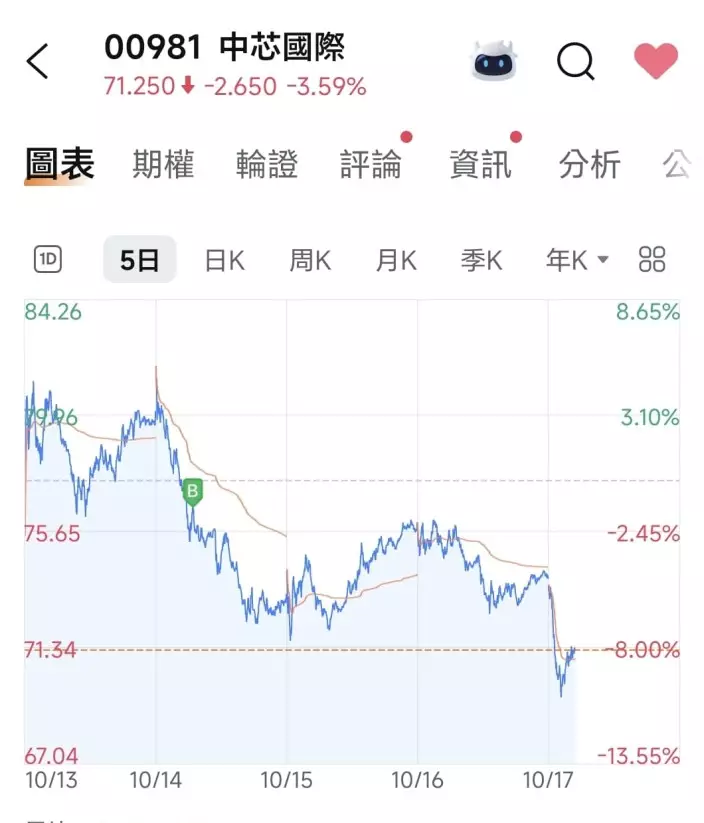
Task: Switch to the 分析 tab
Action: click(x=589, y=165)
